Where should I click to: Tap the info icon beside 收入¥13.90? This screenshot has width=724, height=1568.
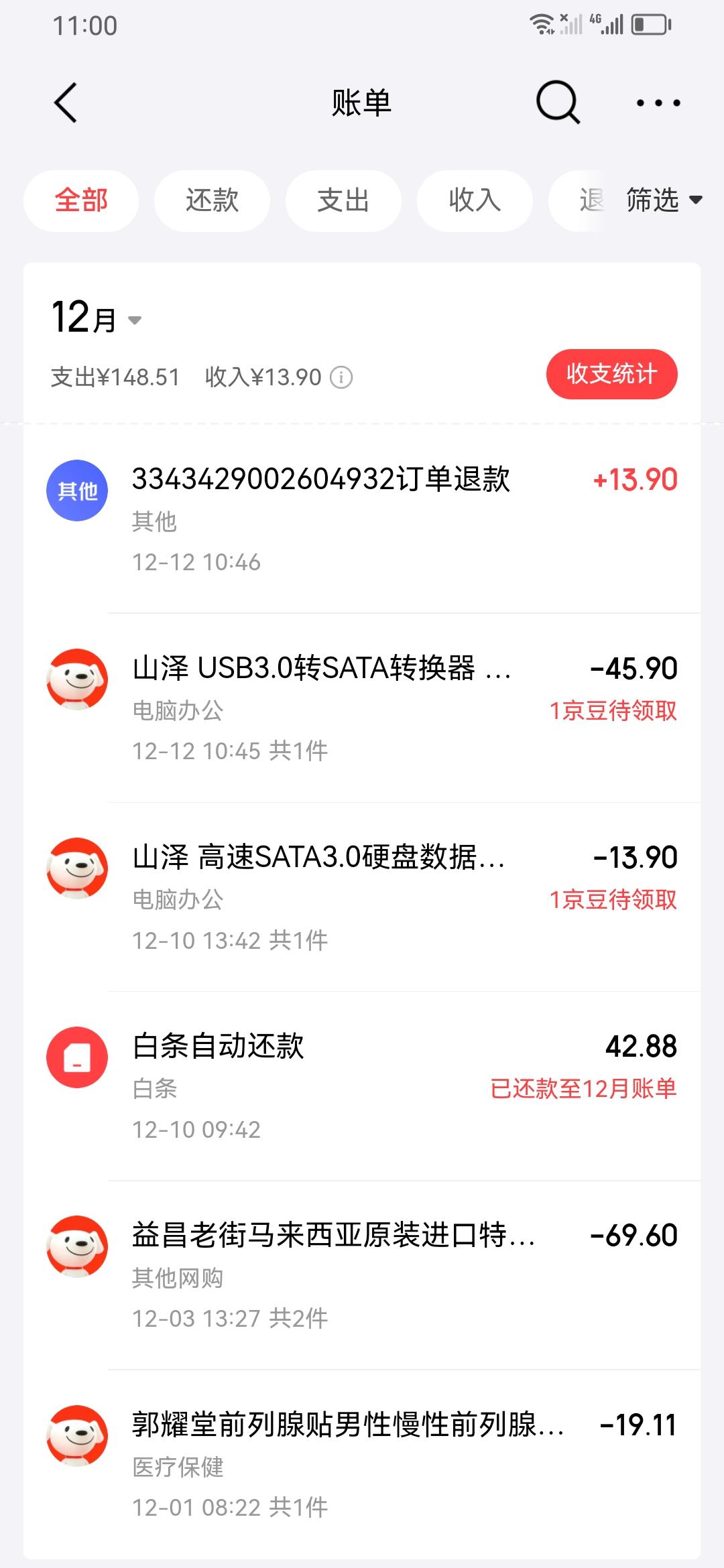[x=341, y=377]
